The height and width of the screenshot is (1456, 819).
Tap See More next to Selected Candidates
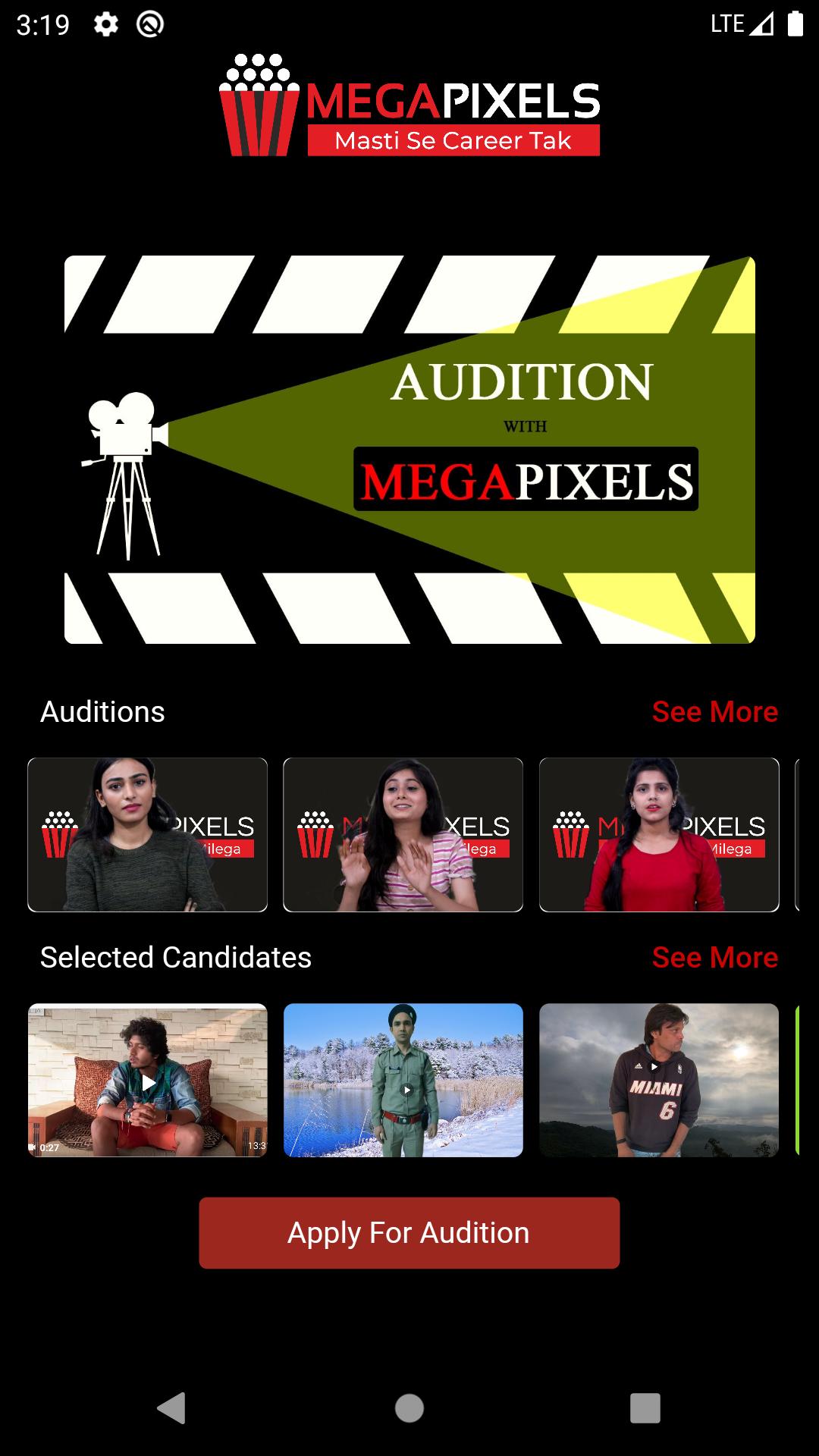pyautogui.click(x=714, y=957)
